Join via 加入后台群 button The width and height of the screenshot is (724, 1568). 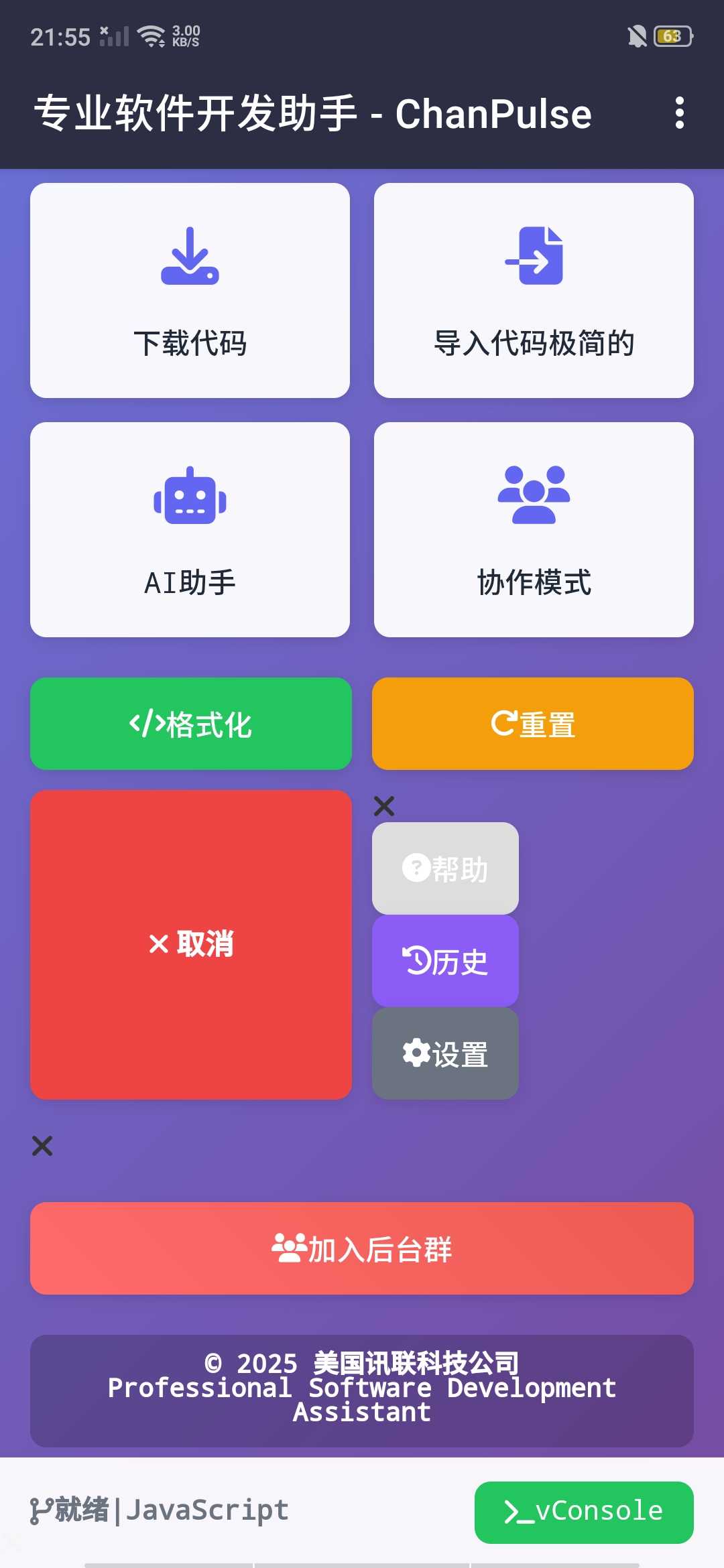click(362, 1248)
